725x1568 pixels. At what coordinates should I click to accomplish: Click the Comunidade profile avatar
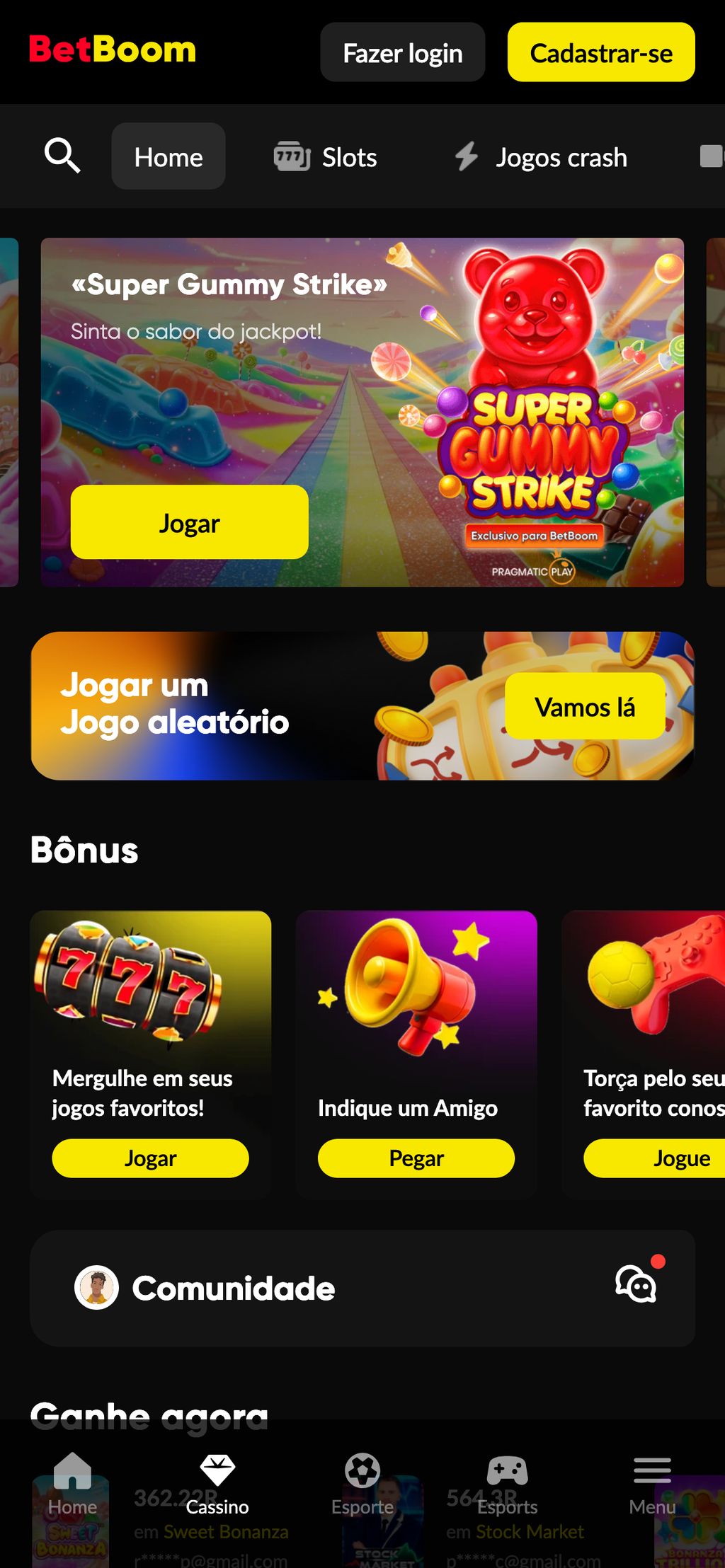coord(98,1288)
